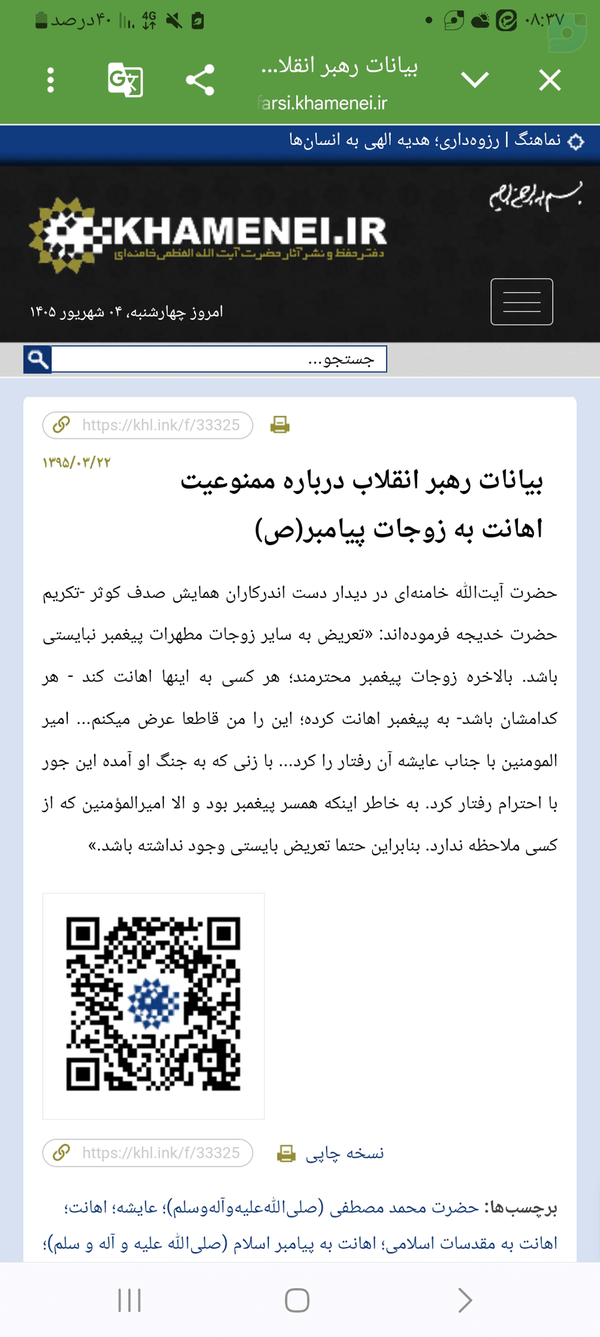Open the top khl.ink short link

tap(148, 425)
